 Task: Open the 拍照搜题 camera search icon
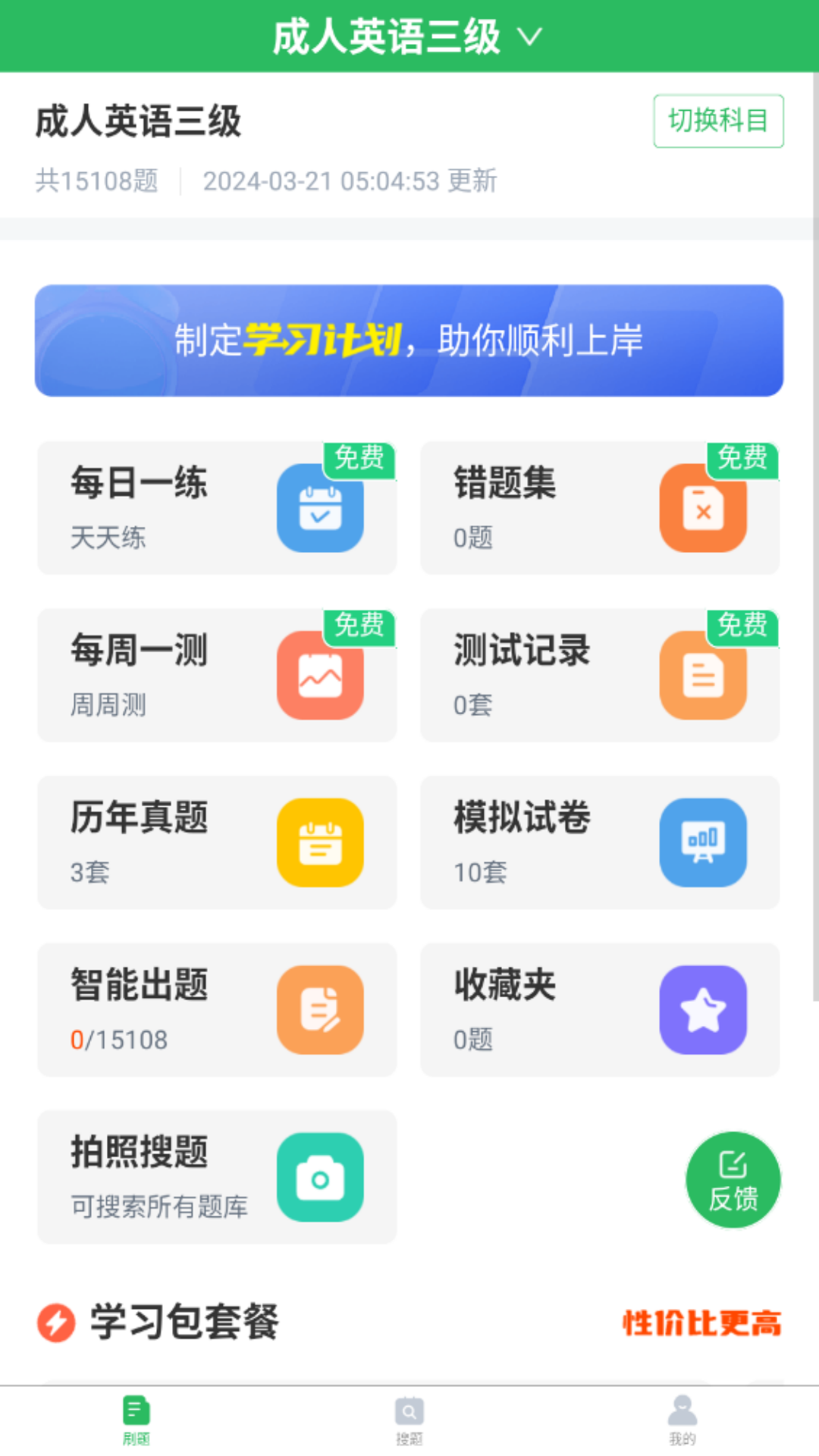(x=321, y=1178)
